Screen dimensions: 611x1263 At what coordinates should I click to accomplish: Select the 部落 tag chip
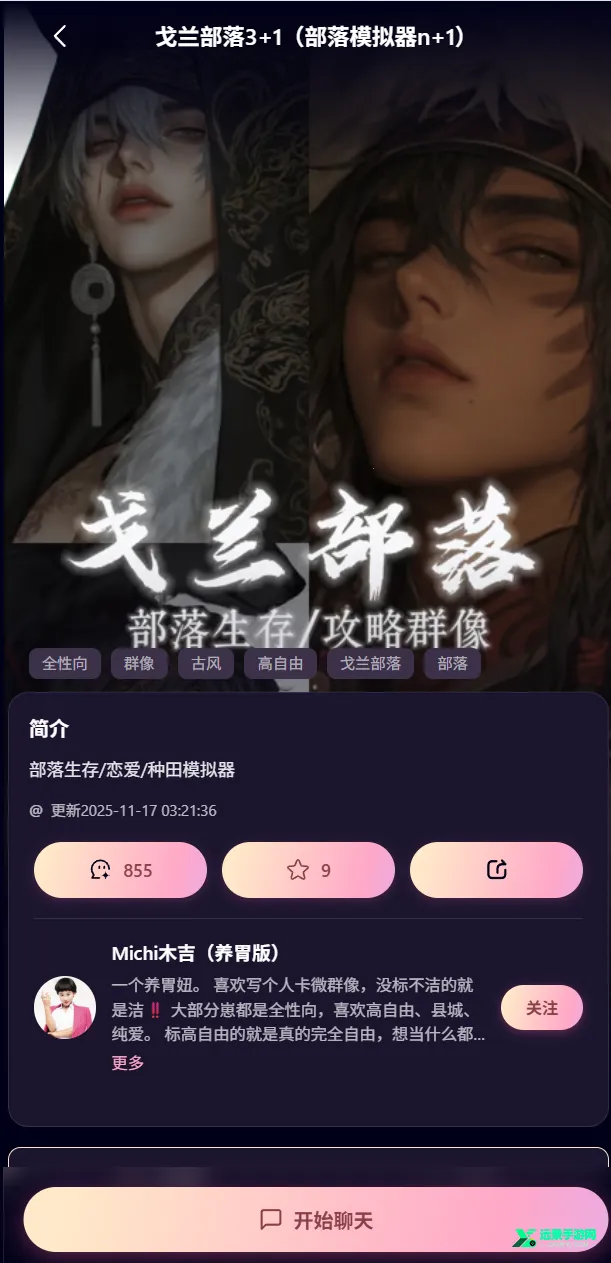pyautogui.click(x=452, y=664)
